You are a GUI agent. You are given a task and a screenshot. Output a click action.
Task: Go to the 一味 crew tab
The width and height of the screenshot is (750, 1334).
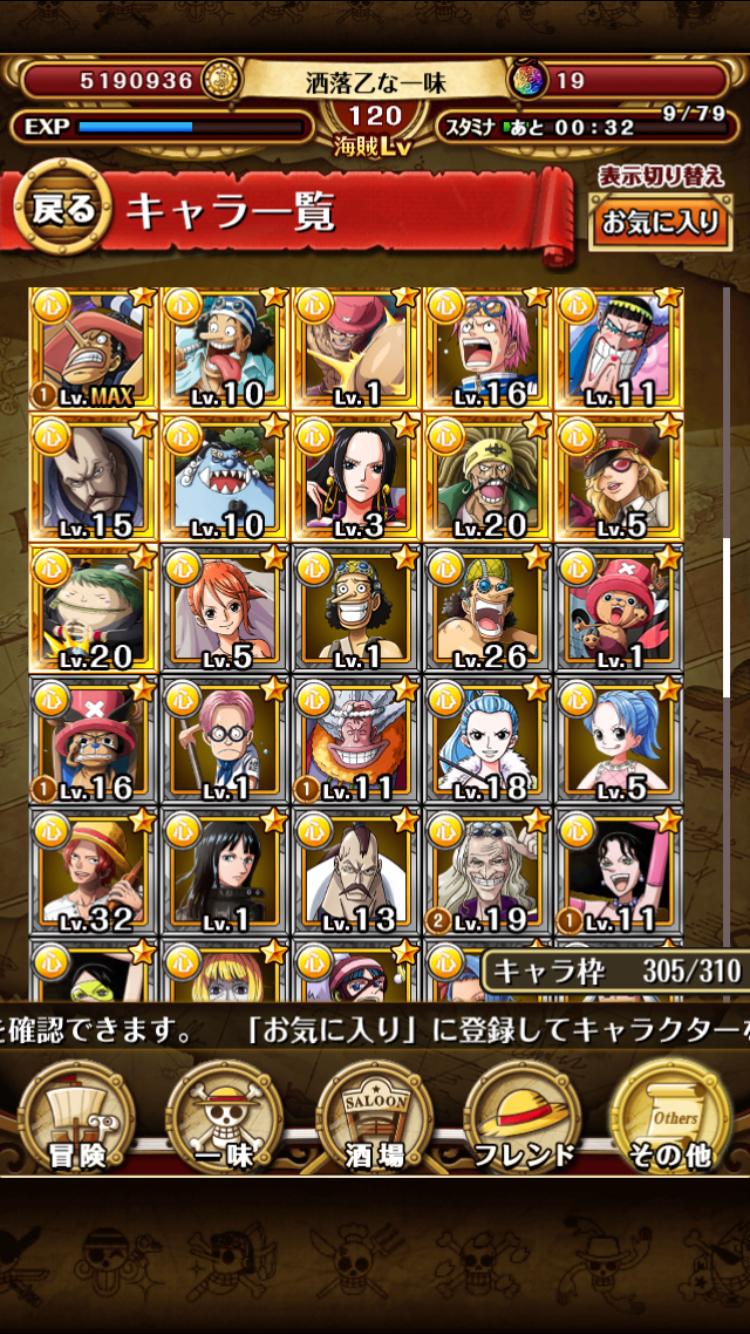[225, 1118]
